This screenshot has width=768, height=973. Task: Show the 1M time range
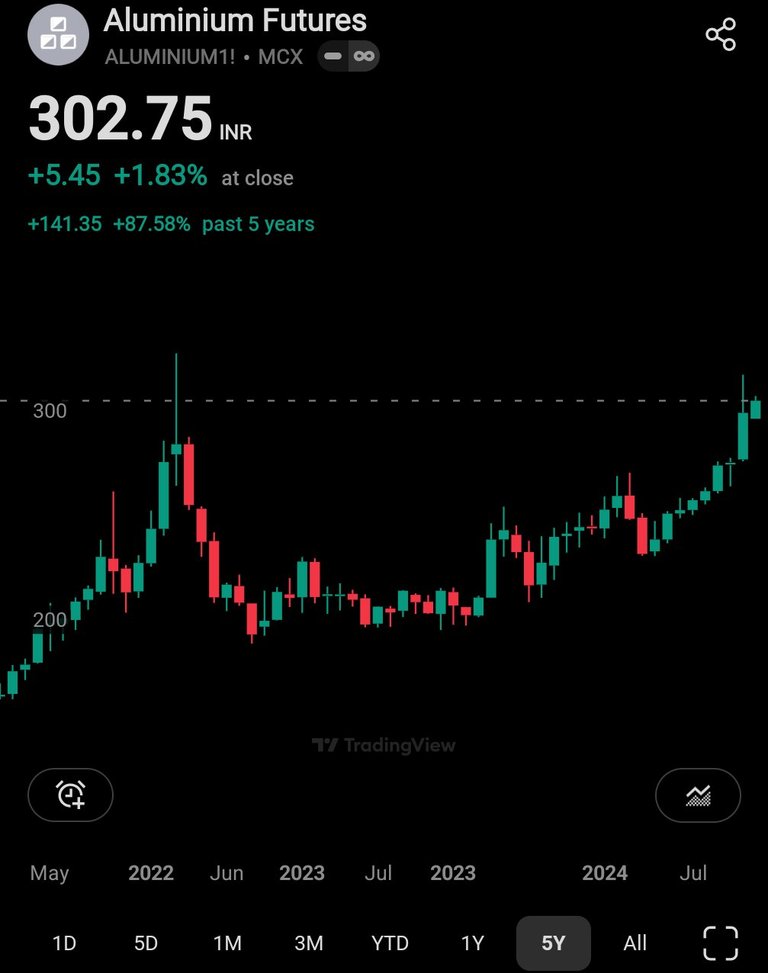pos(227,942)
